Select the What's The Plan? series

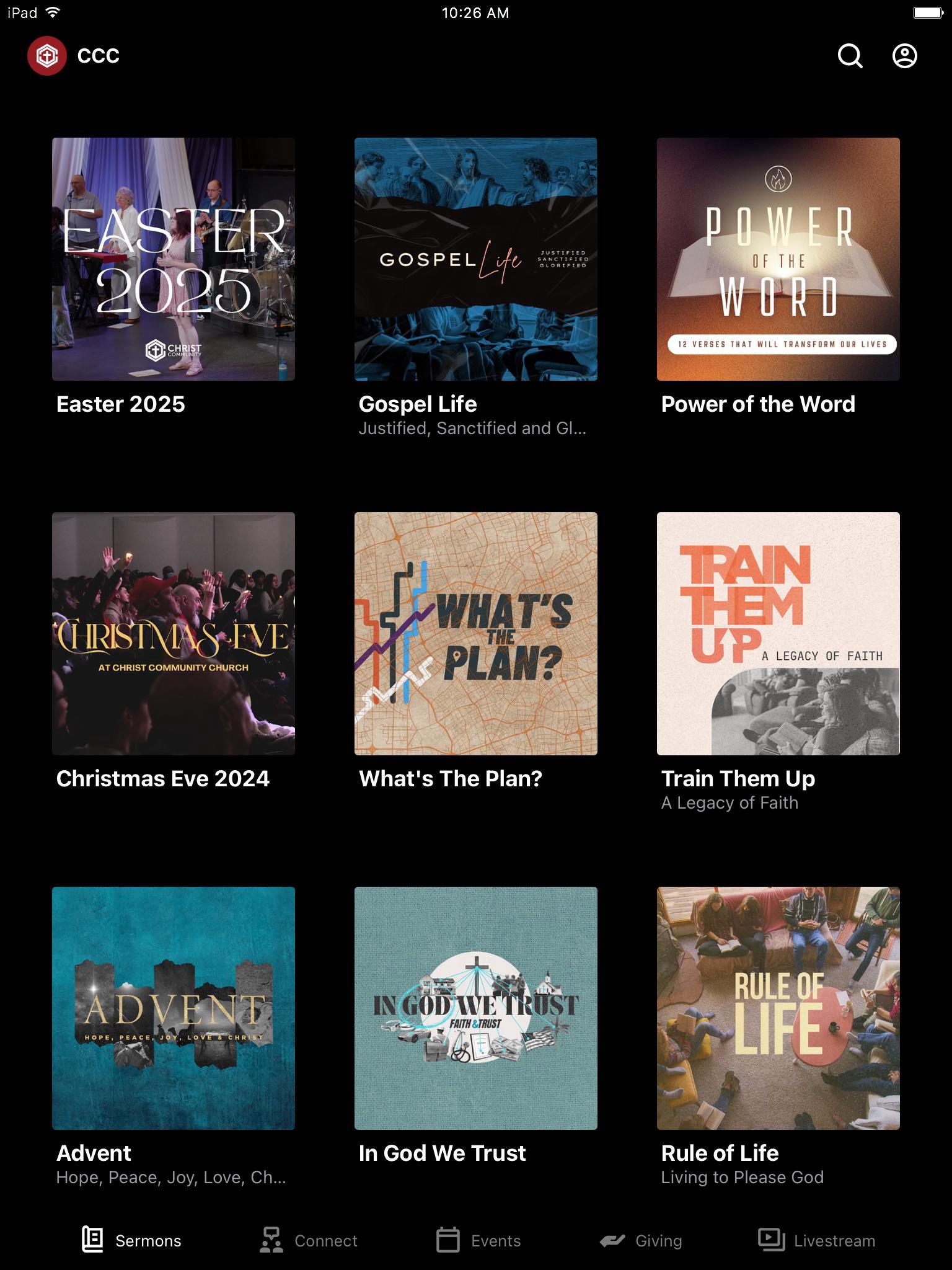point(475,634)
